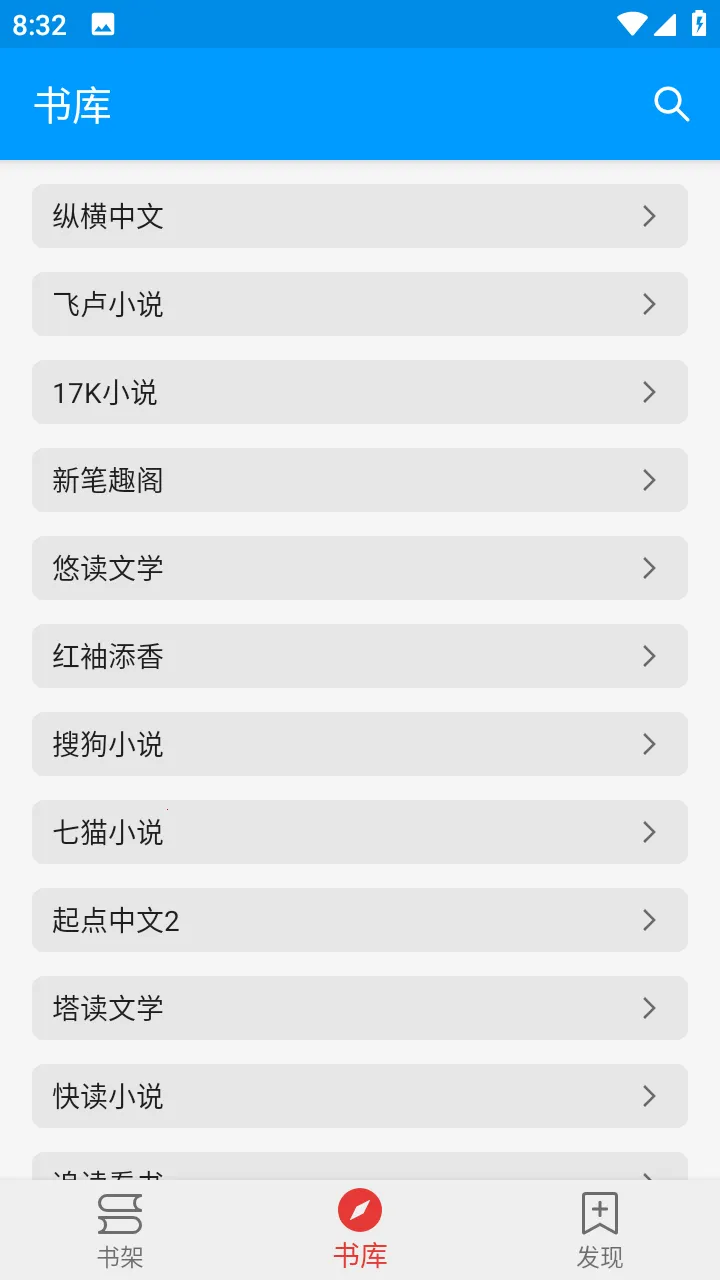Select the 飞卢小说 row
This screenshot has height=1280, width=720.
pos(360,304)
